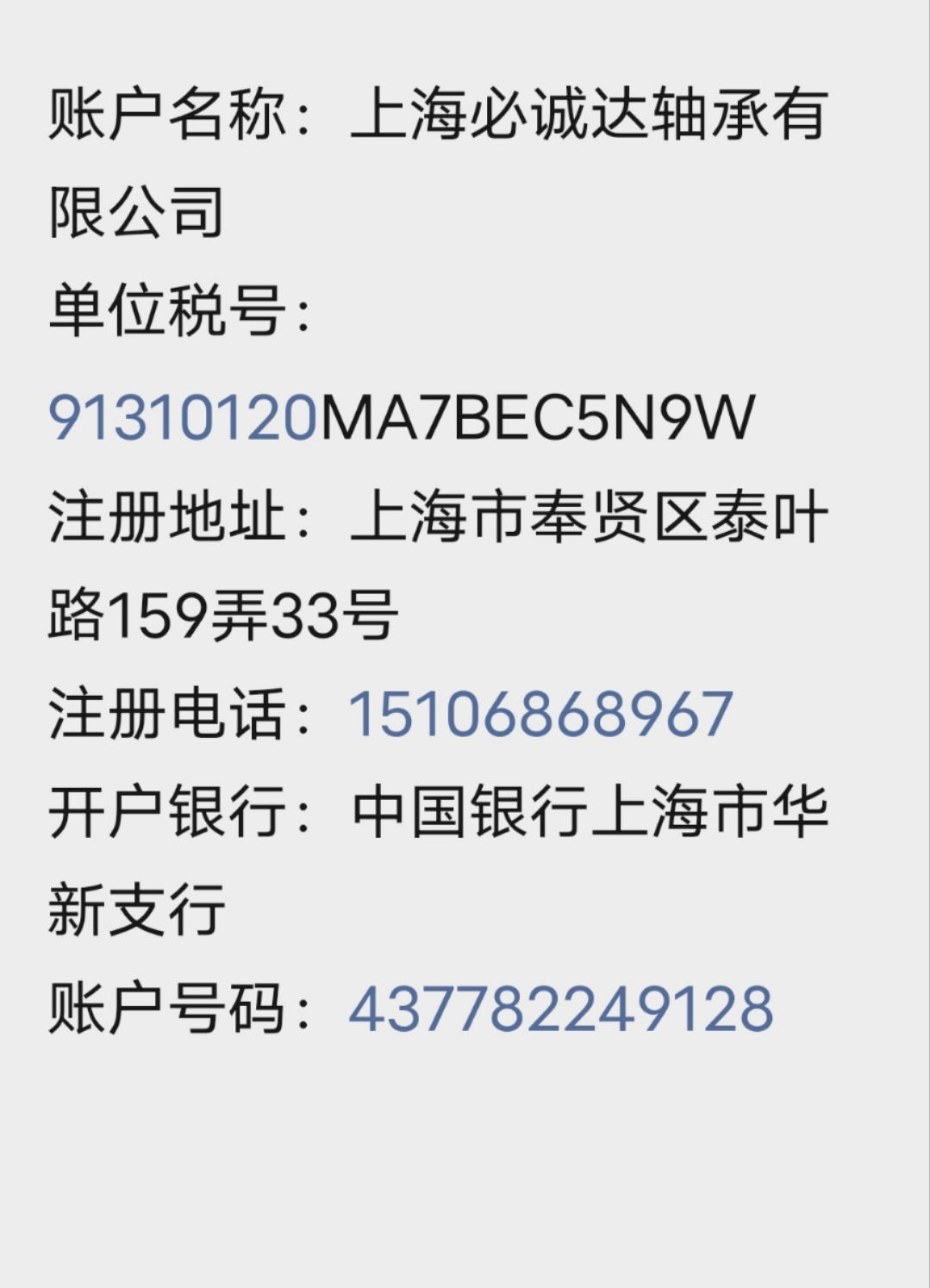Select the account number link 437782249128

click(560, 1009)
